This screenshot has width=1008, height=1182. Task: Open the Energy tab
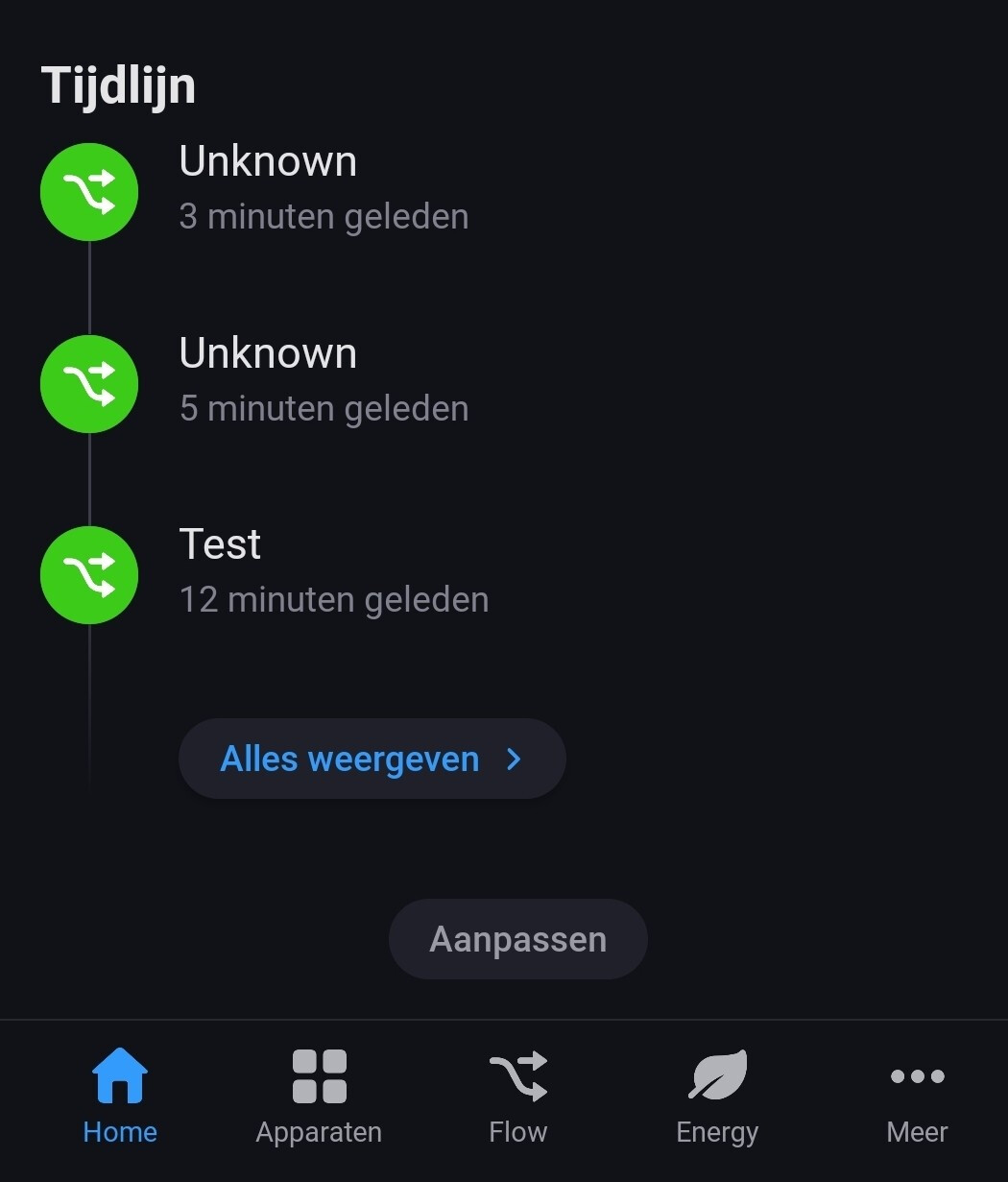click(717, 1097)
